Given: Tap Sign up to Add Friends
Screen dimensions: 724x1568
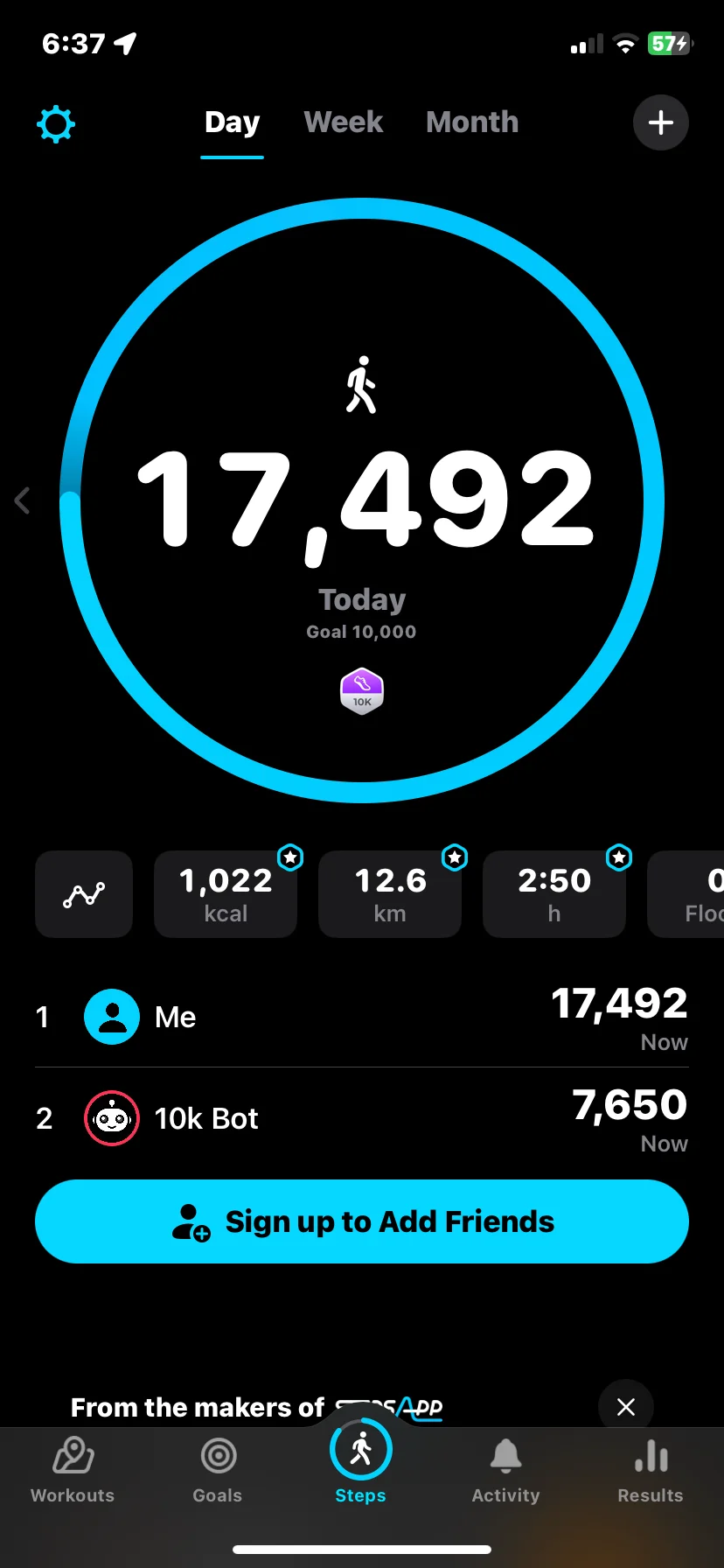Looking at the screenshot, I should click(362, 1221).
